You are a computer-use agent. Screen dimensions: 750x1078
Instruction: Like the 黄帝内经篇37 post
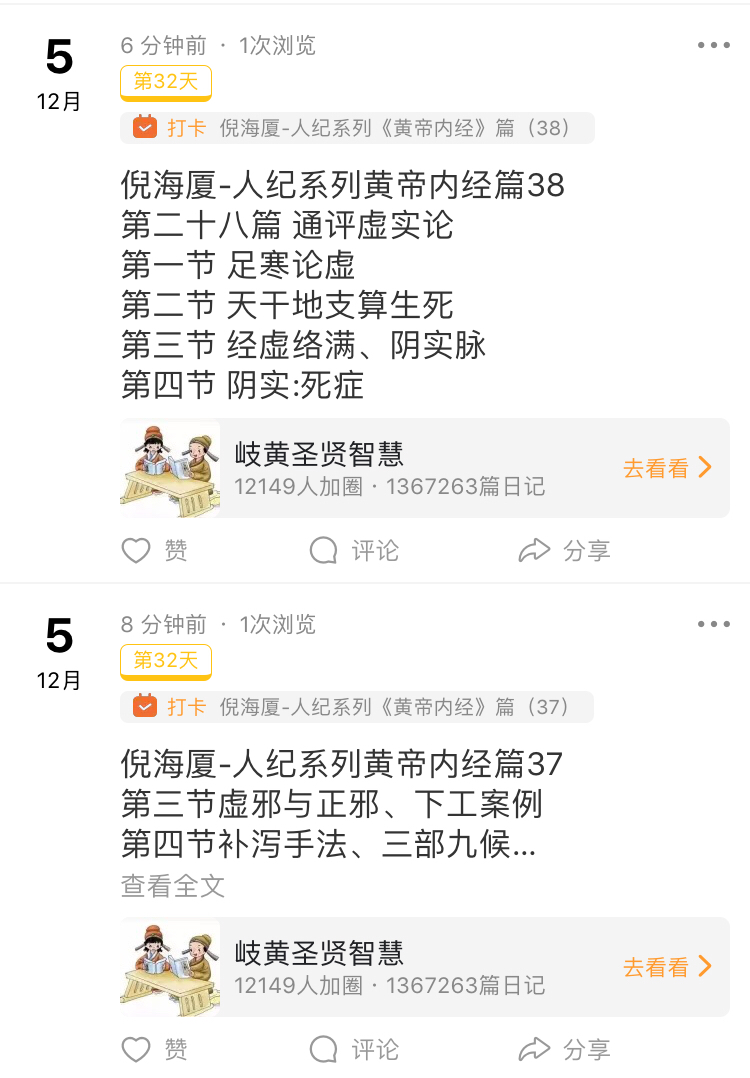(x=154, y=1049)
